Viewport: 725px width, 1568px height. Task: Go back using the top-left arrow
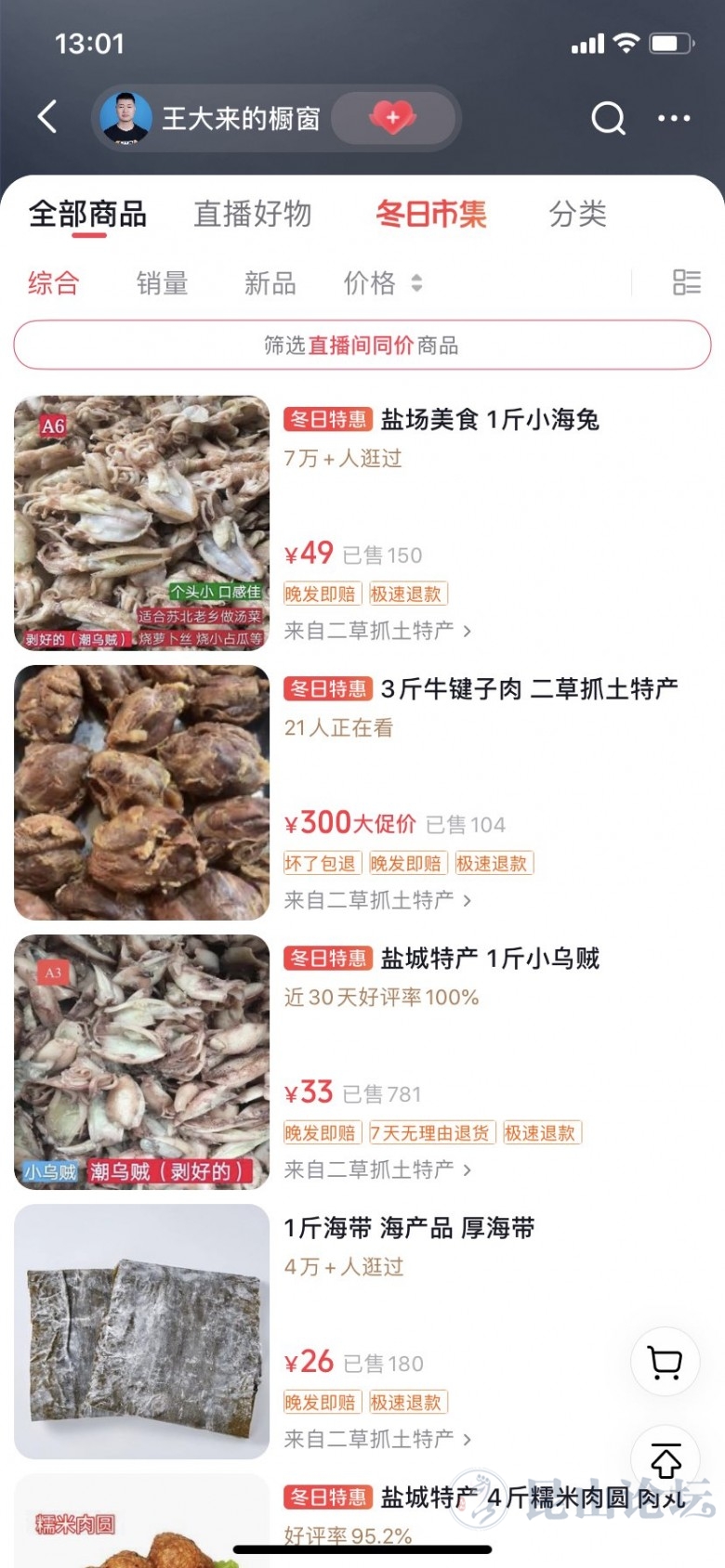pyautogui.click(x=47, y=117)
